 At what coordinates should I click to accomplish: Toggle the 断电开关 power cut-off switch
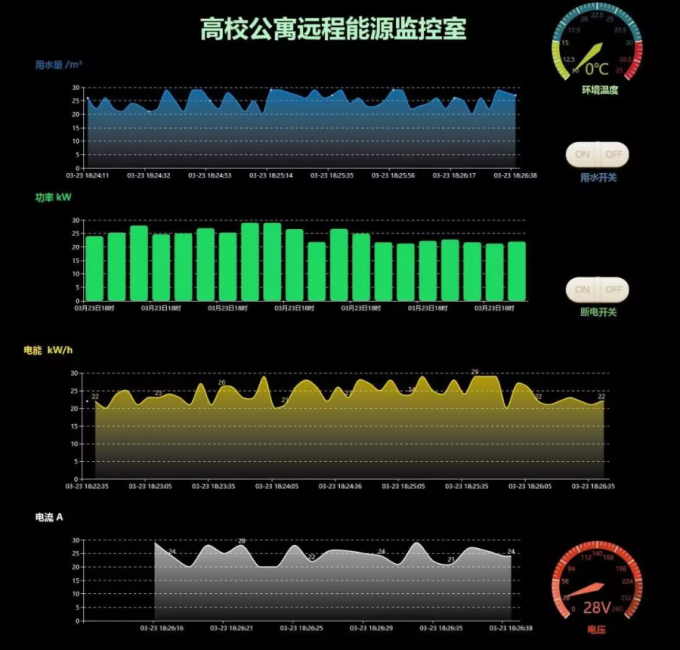(x=598, y=290)
